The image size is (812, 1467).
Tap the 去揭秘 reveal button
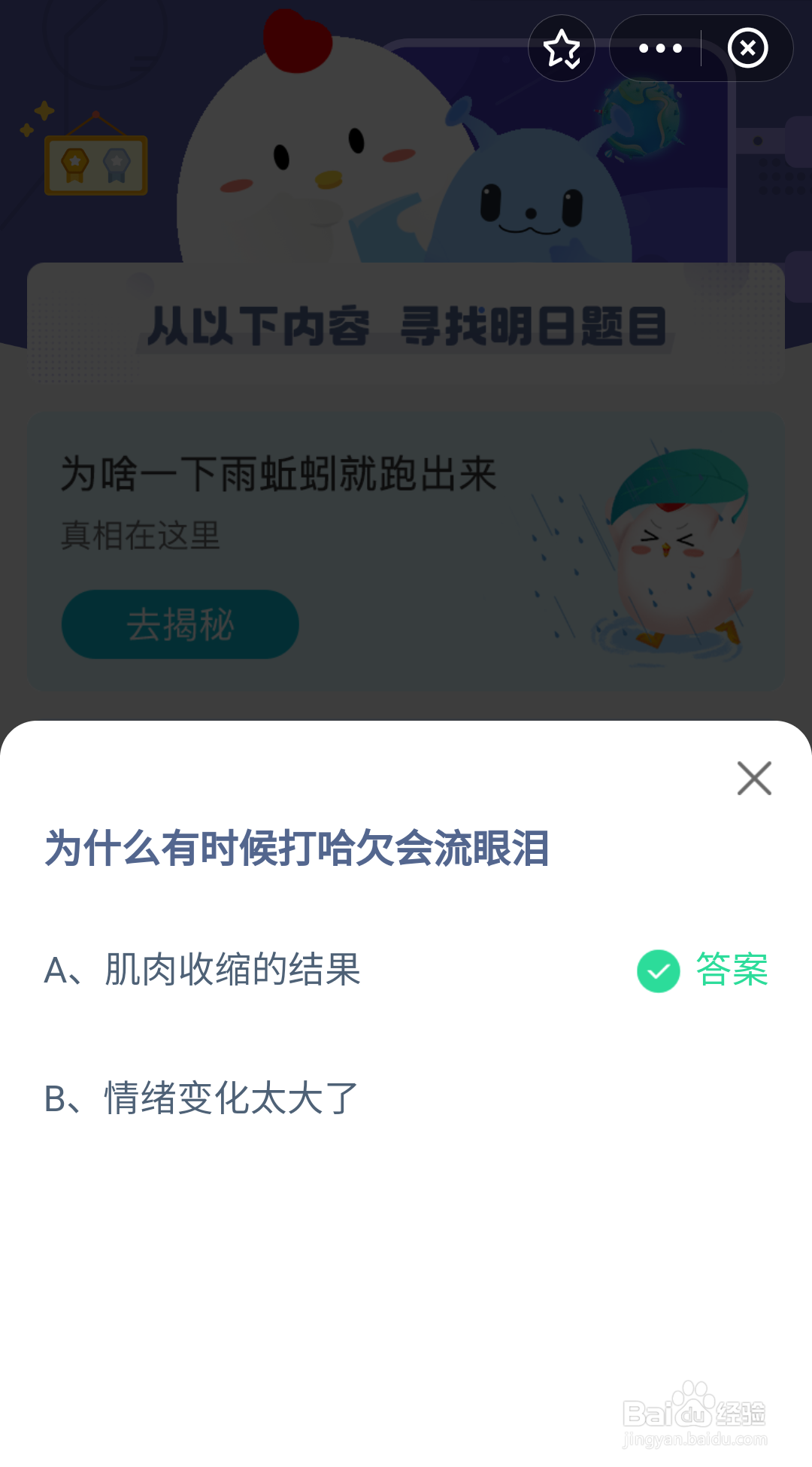pyautogui.click(x=180, y=624)
